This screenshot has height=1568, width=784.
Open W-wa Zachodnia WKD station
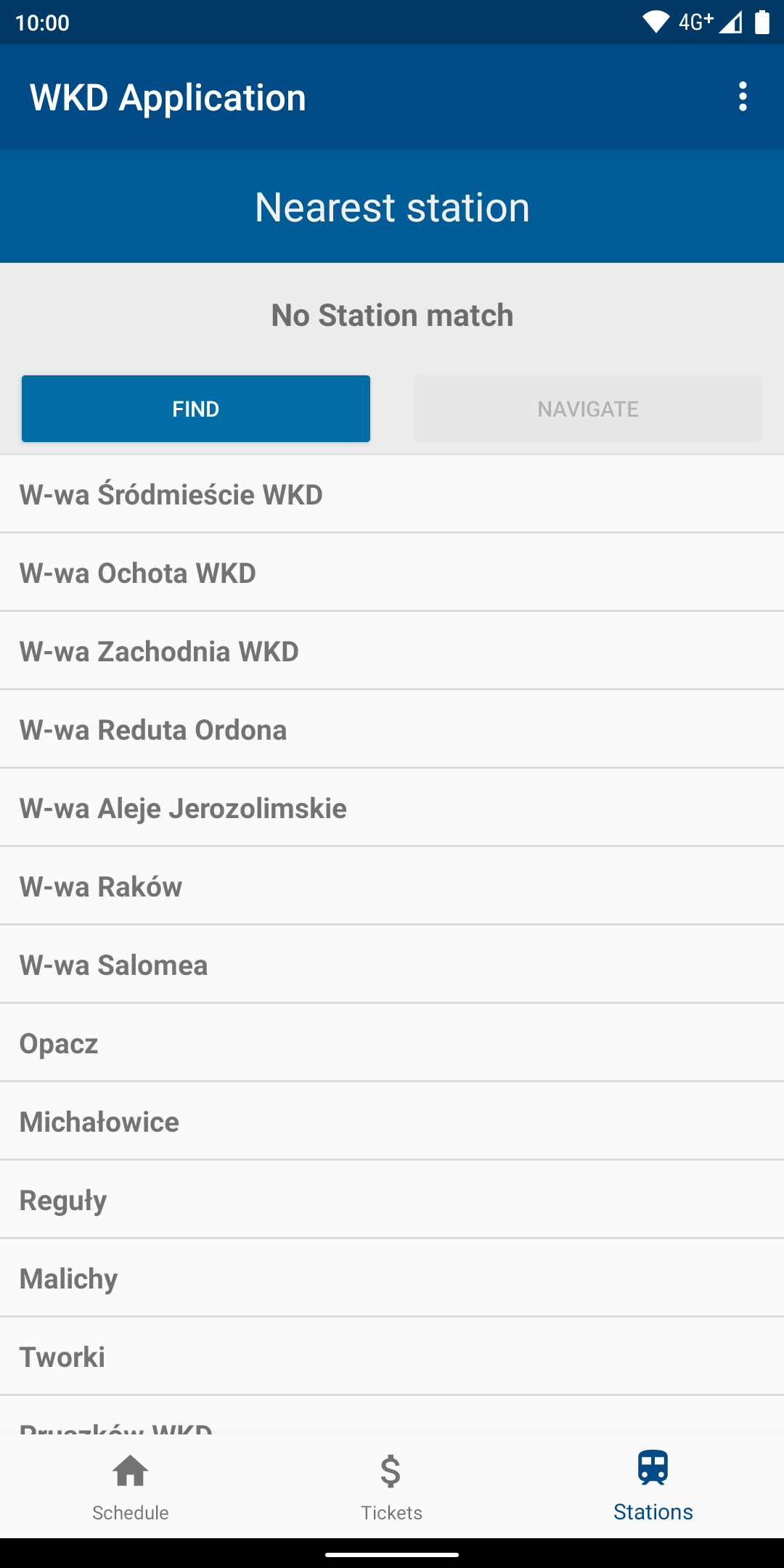click(392, 651)
